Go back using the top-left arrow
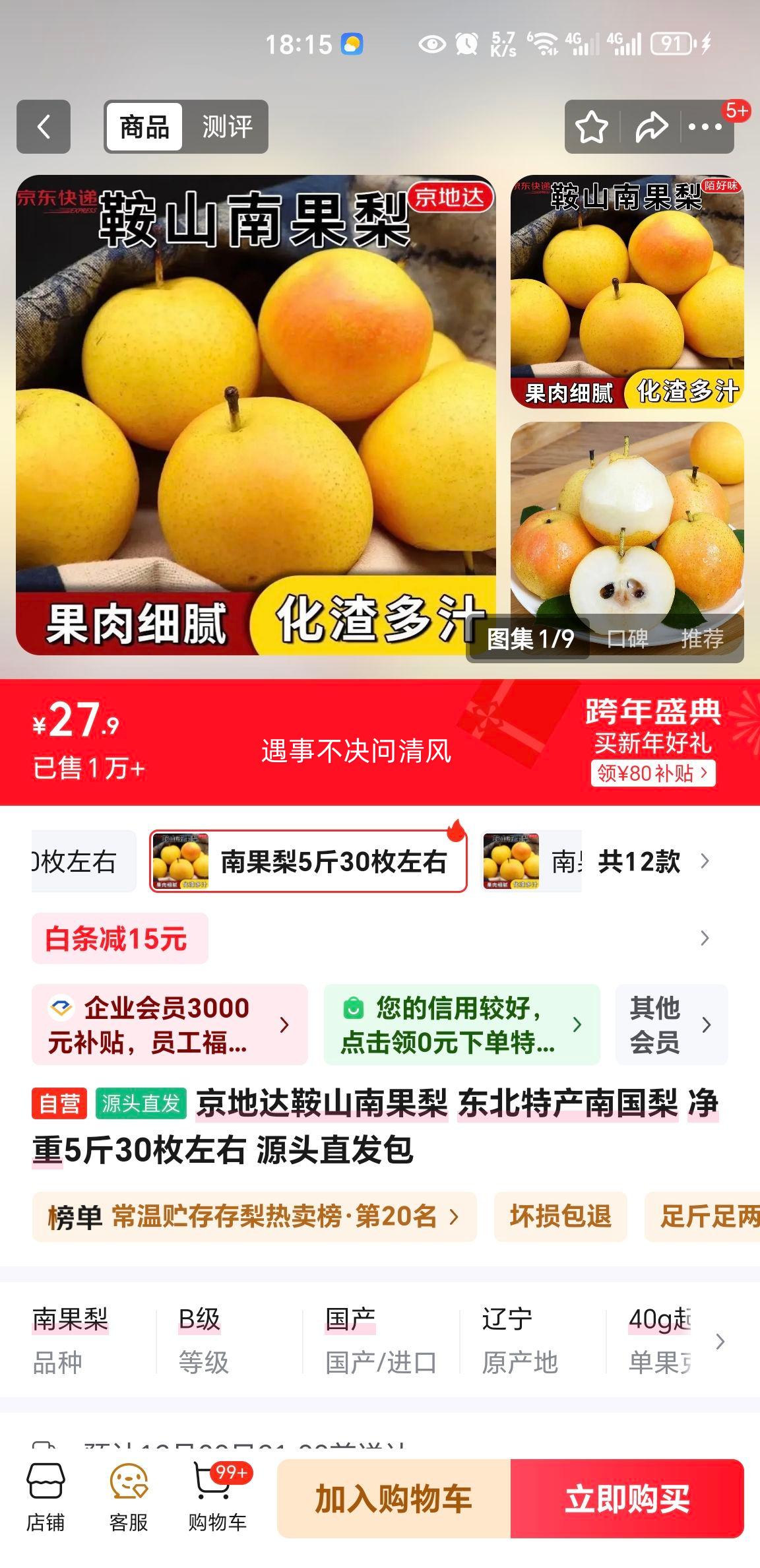Screen dimensions: 760x1568 pyautogui.click(x=44, y=127)
